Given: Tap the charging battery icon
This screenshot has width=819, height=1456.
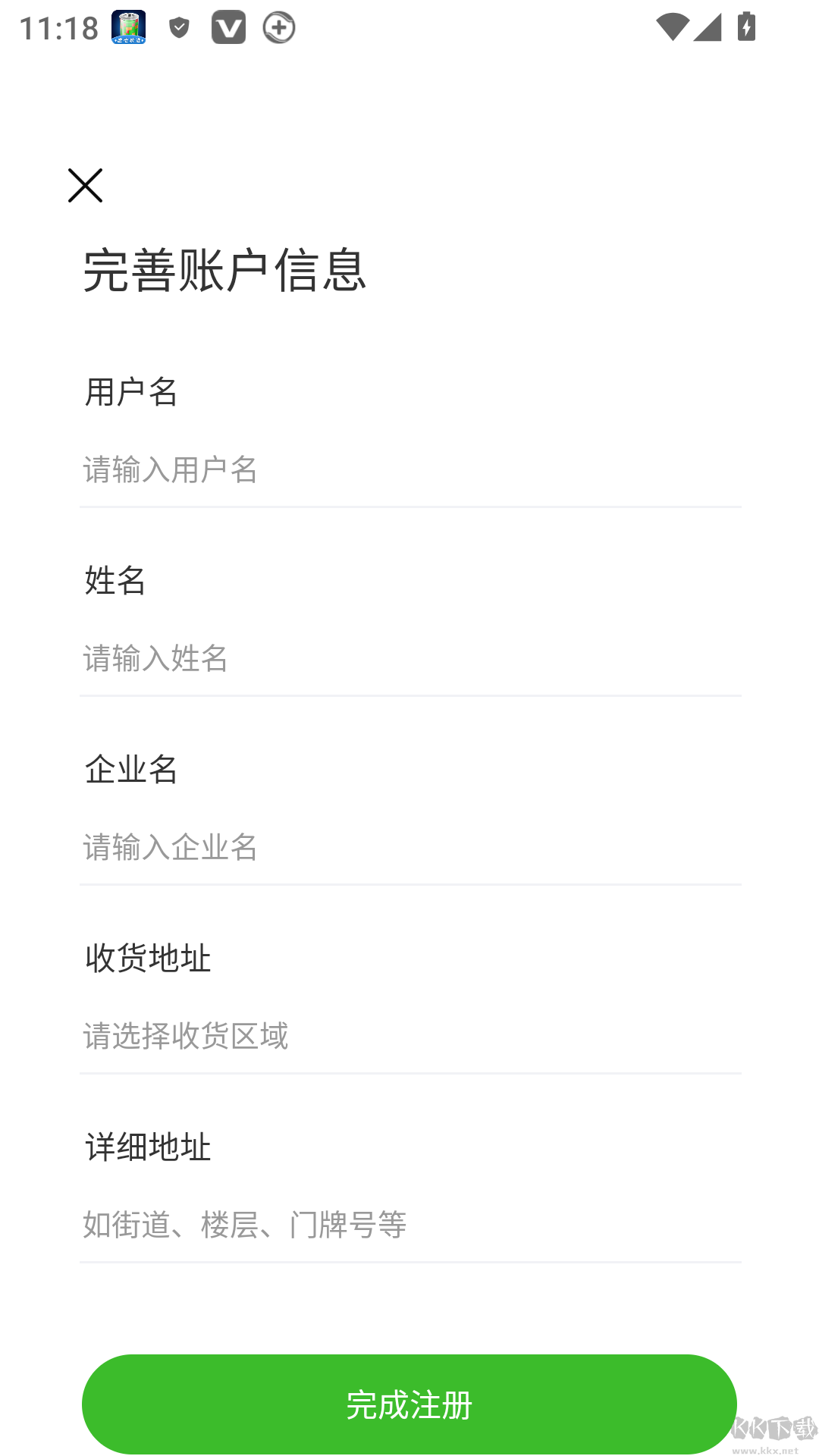Looking at the screenshot, I should pos(746,27).
